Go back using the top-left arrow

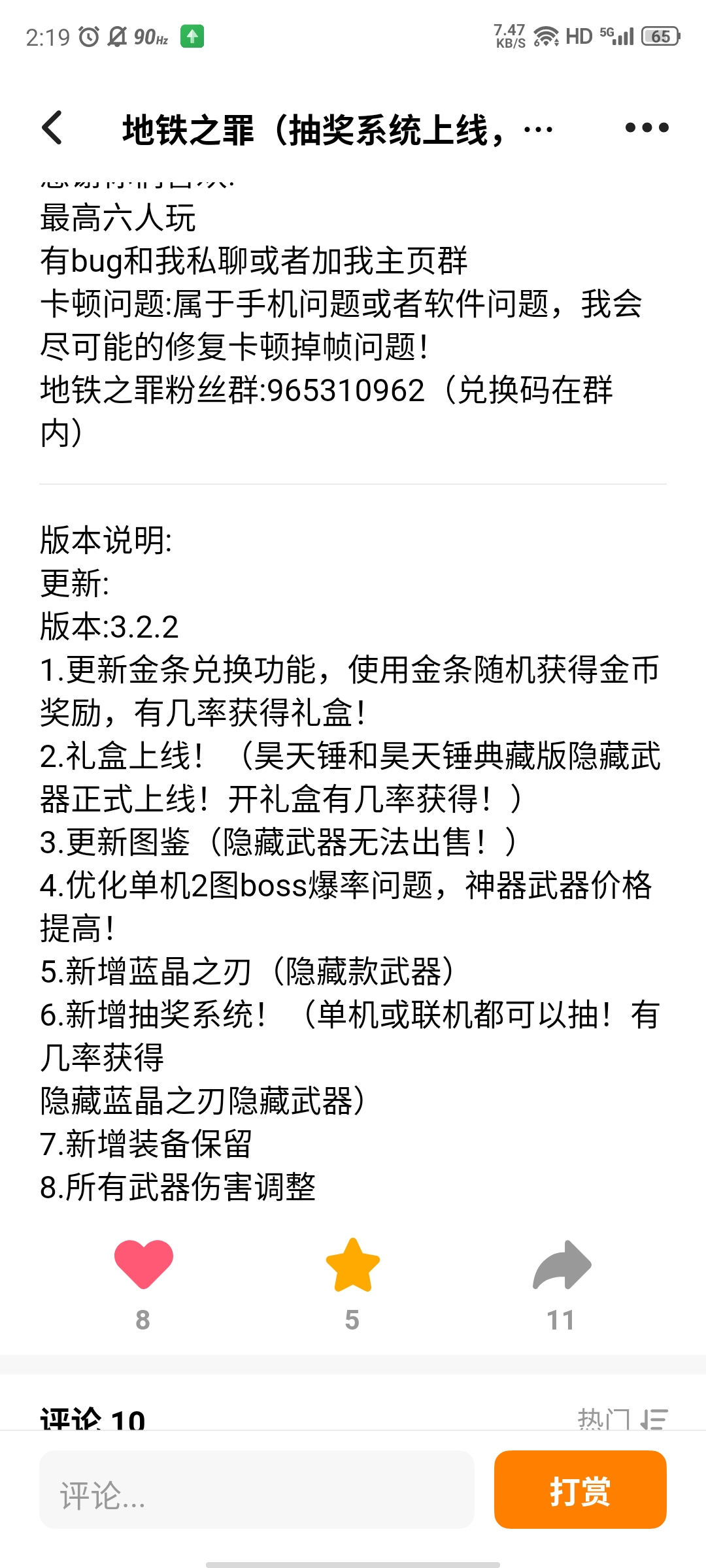coord(52,127)
